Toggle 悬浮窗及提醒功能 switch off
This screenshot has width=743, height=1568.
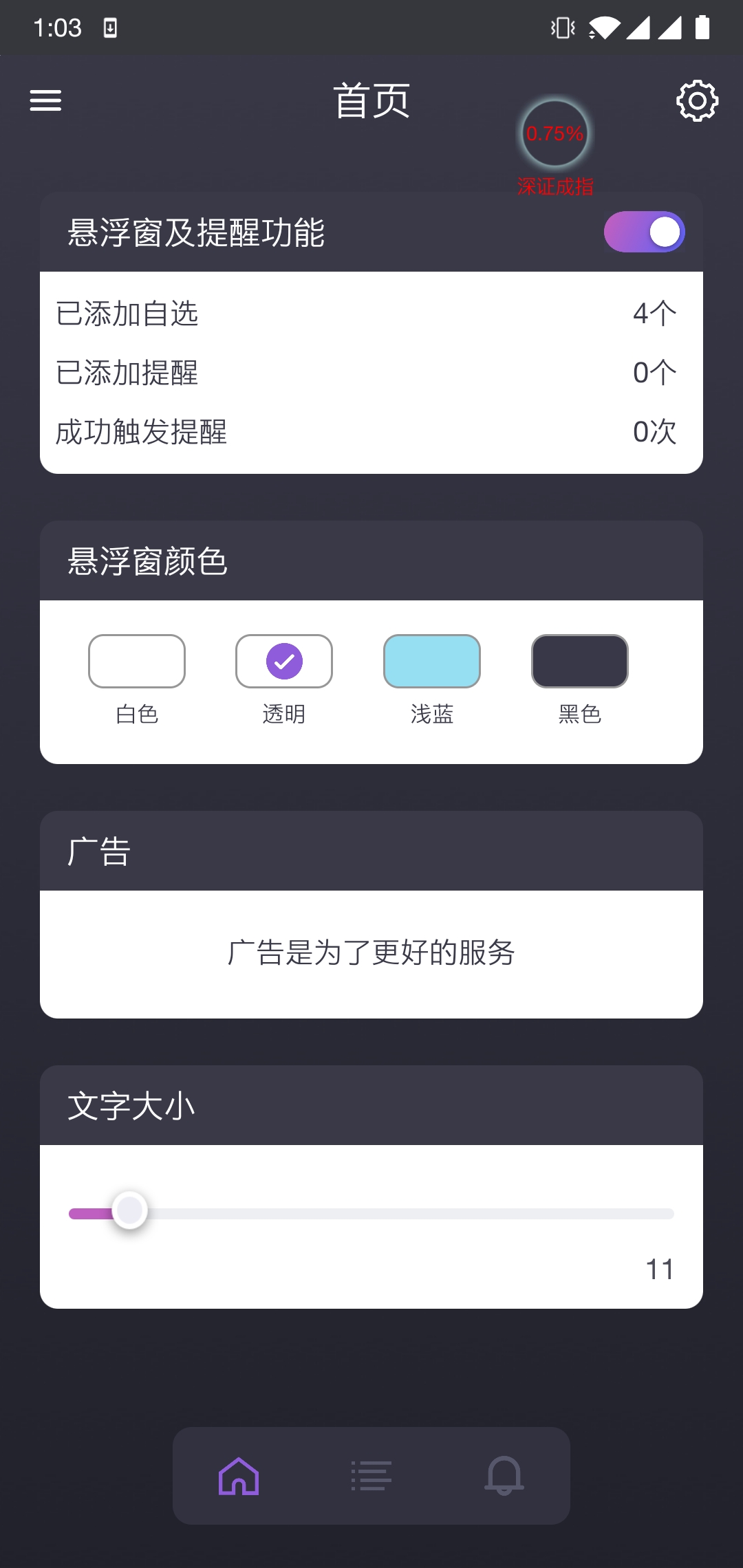(644, 233)
